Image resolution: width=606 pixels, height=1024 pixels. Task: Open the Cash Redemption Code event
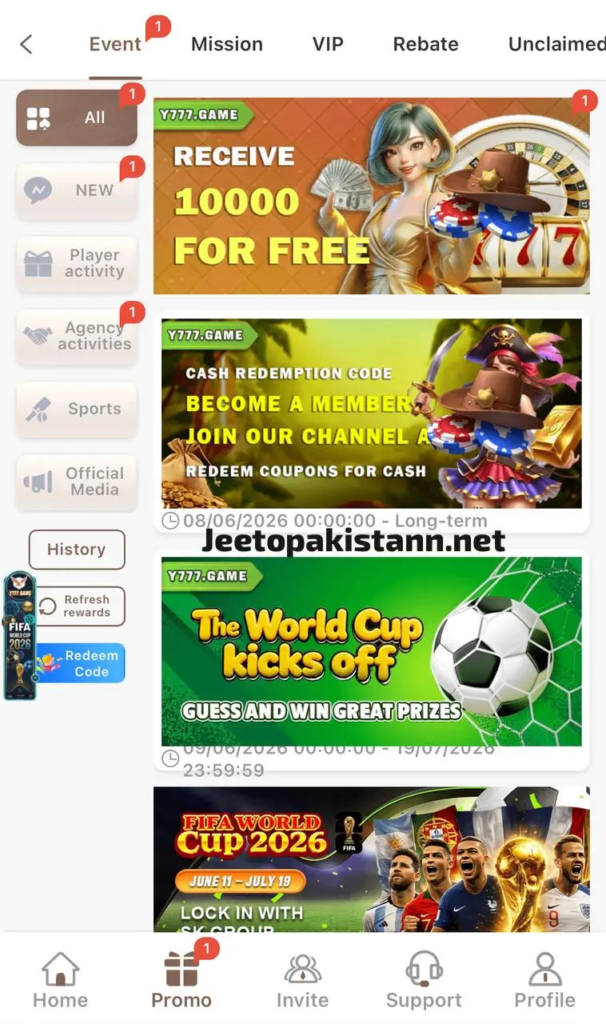[x=372, y=413]
